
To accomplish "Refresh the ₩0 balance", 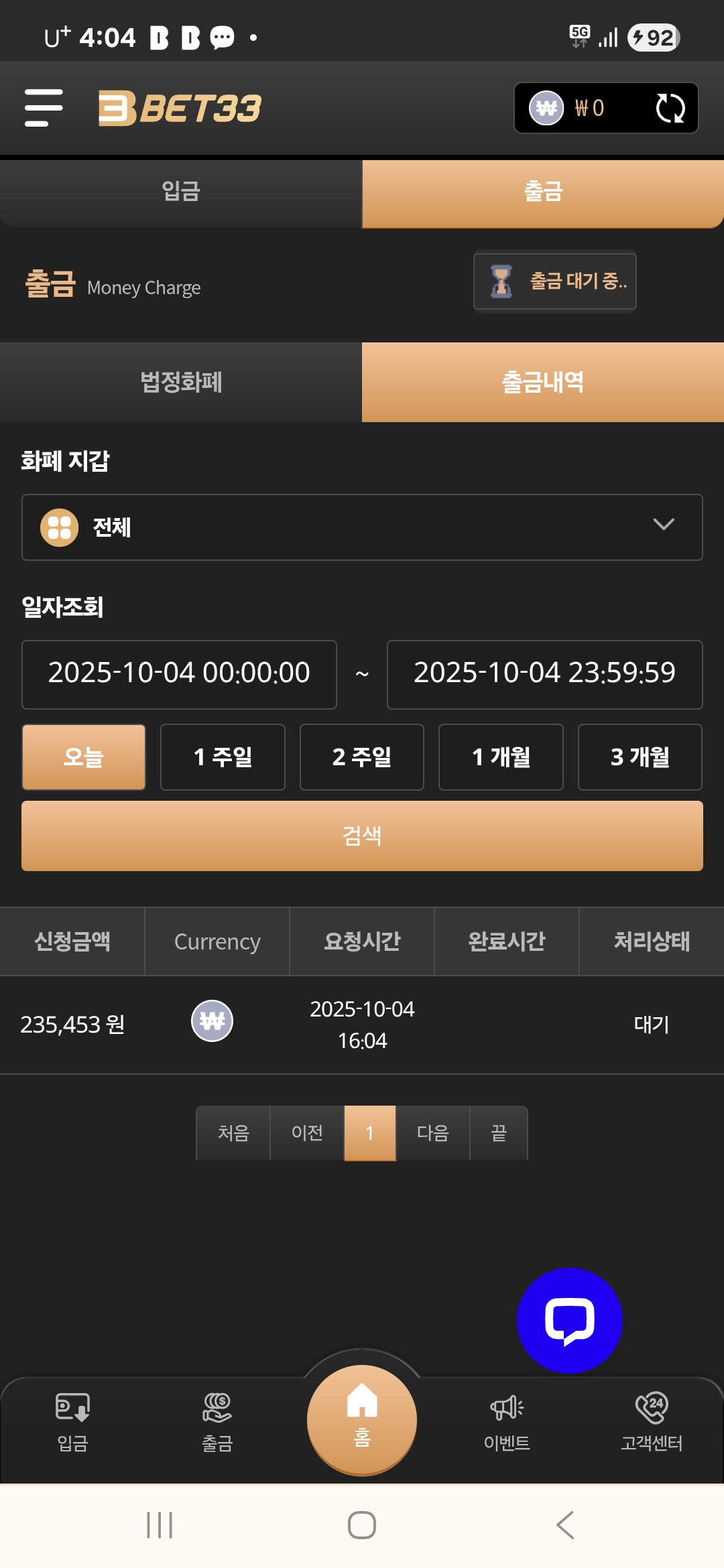I will 670,108.
